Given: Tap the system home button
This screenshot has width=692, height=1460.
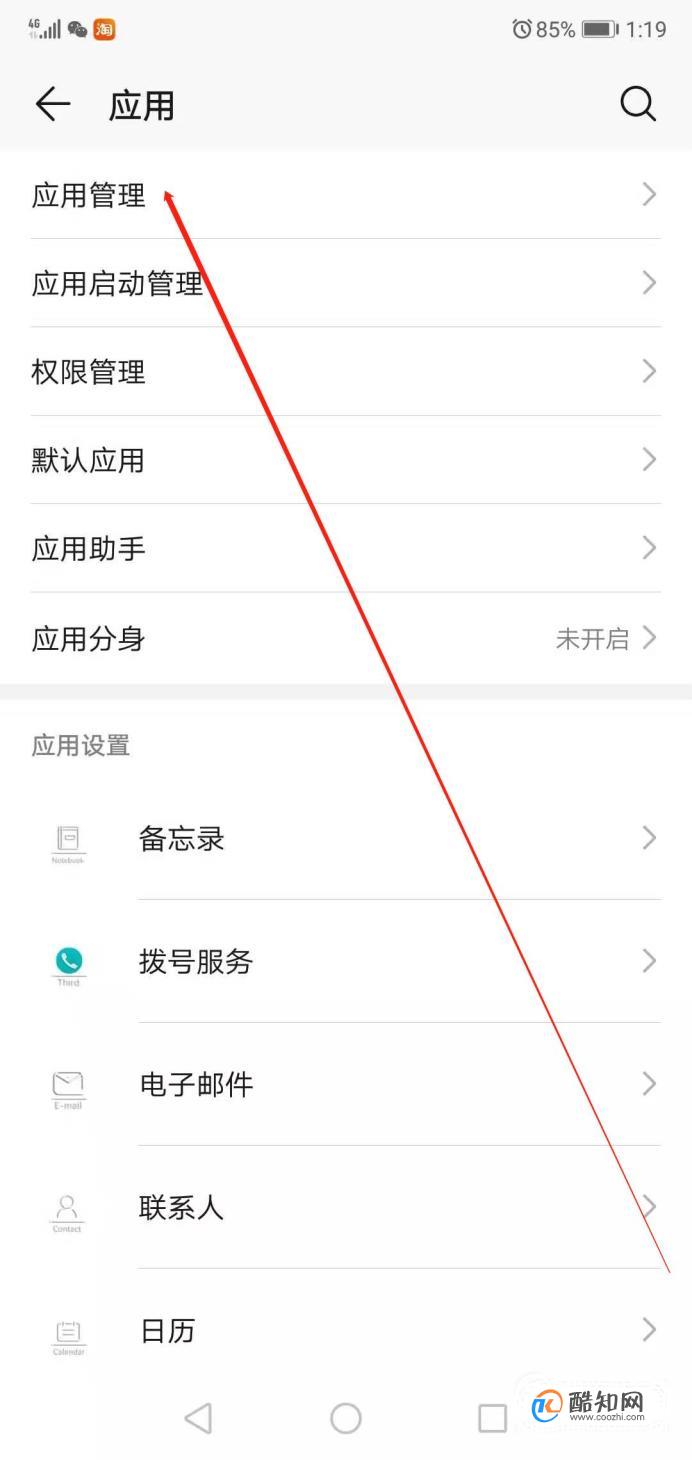Looking at the screenshot, I should 346,1417.
